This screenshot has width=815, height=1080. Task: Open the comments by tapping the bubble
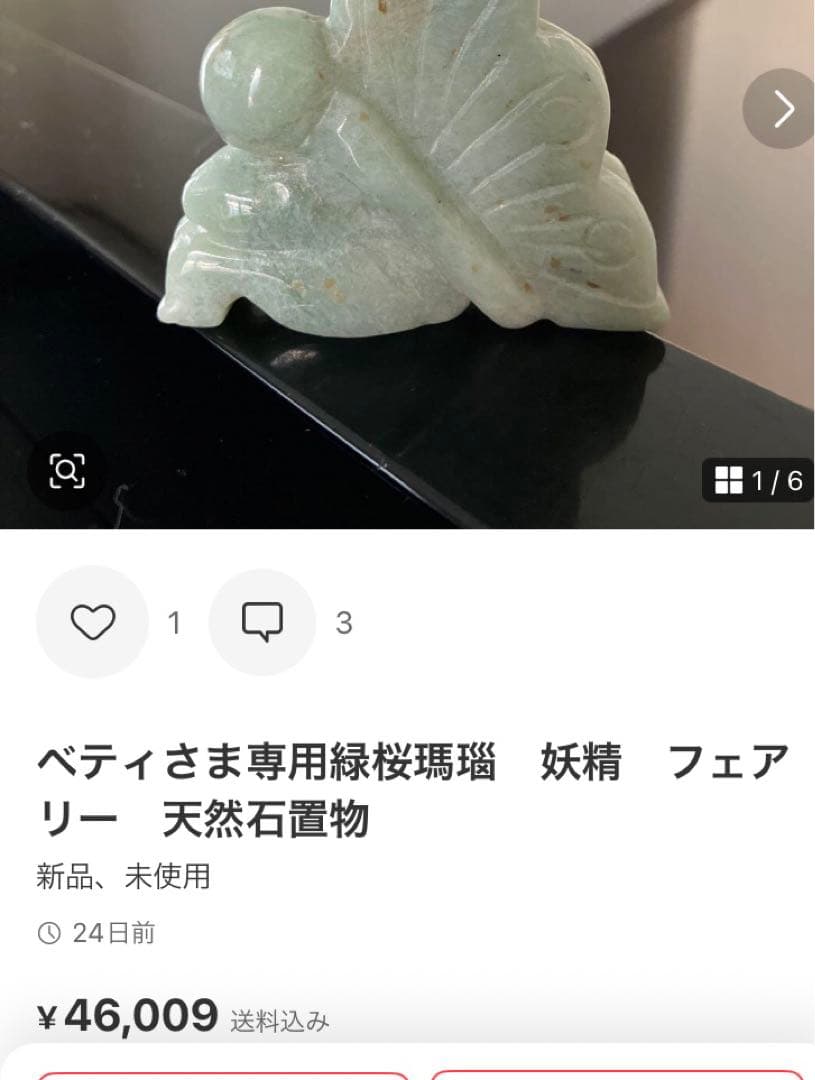click(x=262, y=622)
